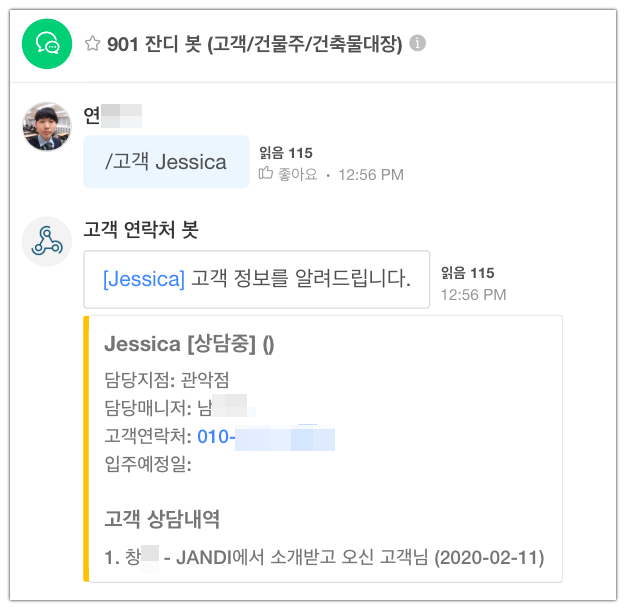Open 고객 연락처 봇 profile icon
This screenshot has height=610, width=626.
(x=47, y=241)
